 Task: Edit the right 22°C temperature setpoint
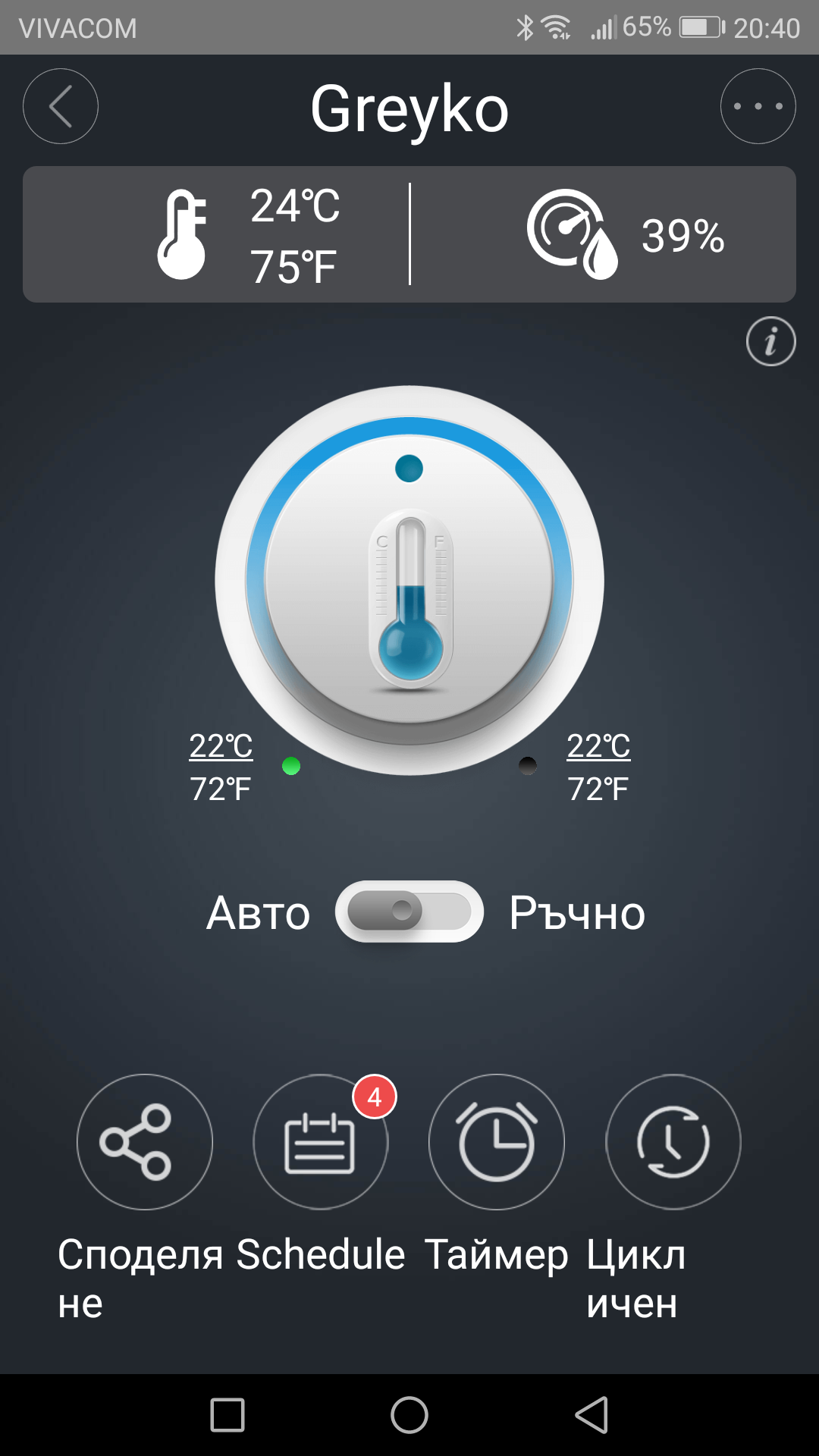click(598, 746)
